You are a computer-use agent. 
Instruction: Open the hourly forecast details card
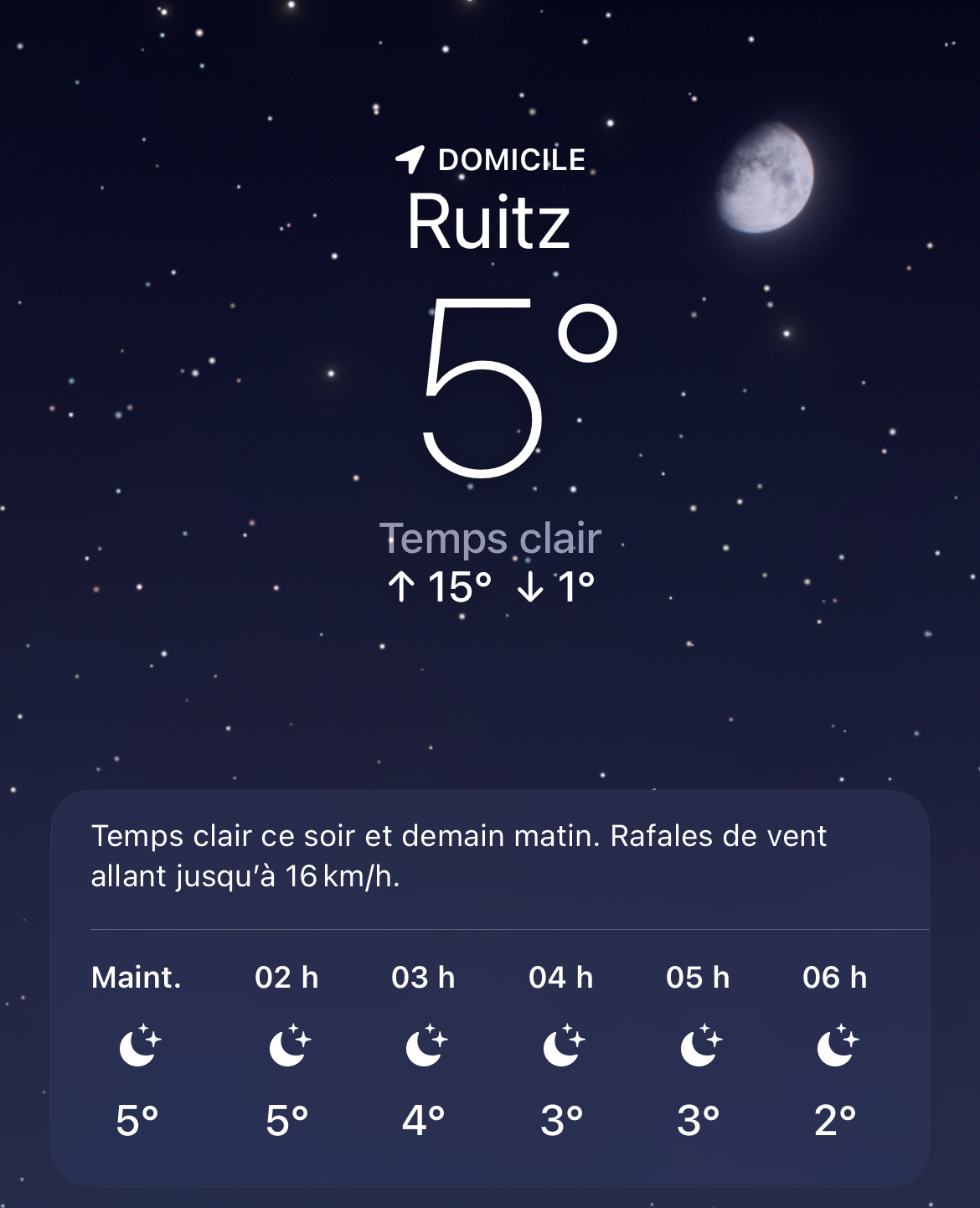tap(490, 989)
